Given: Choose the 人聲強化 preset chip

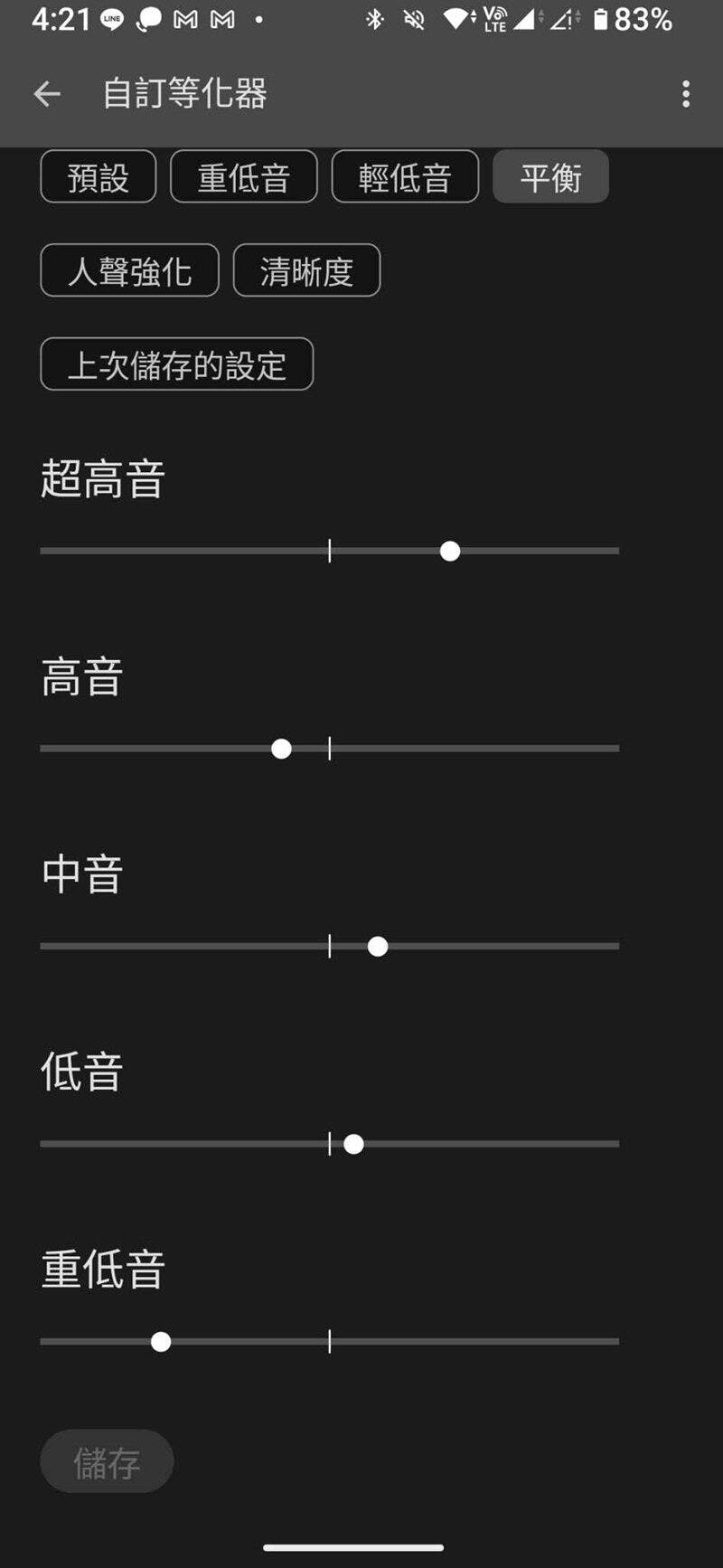Looking at the screenshot, I should pos(129,270).
